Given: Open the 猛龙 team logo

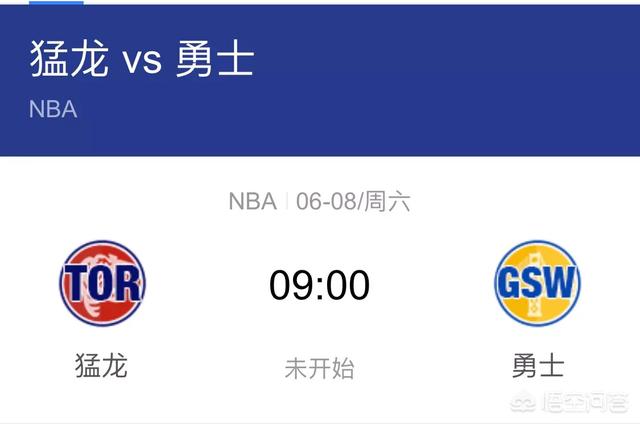Looking at the screenshot, I should coord(101,283).
